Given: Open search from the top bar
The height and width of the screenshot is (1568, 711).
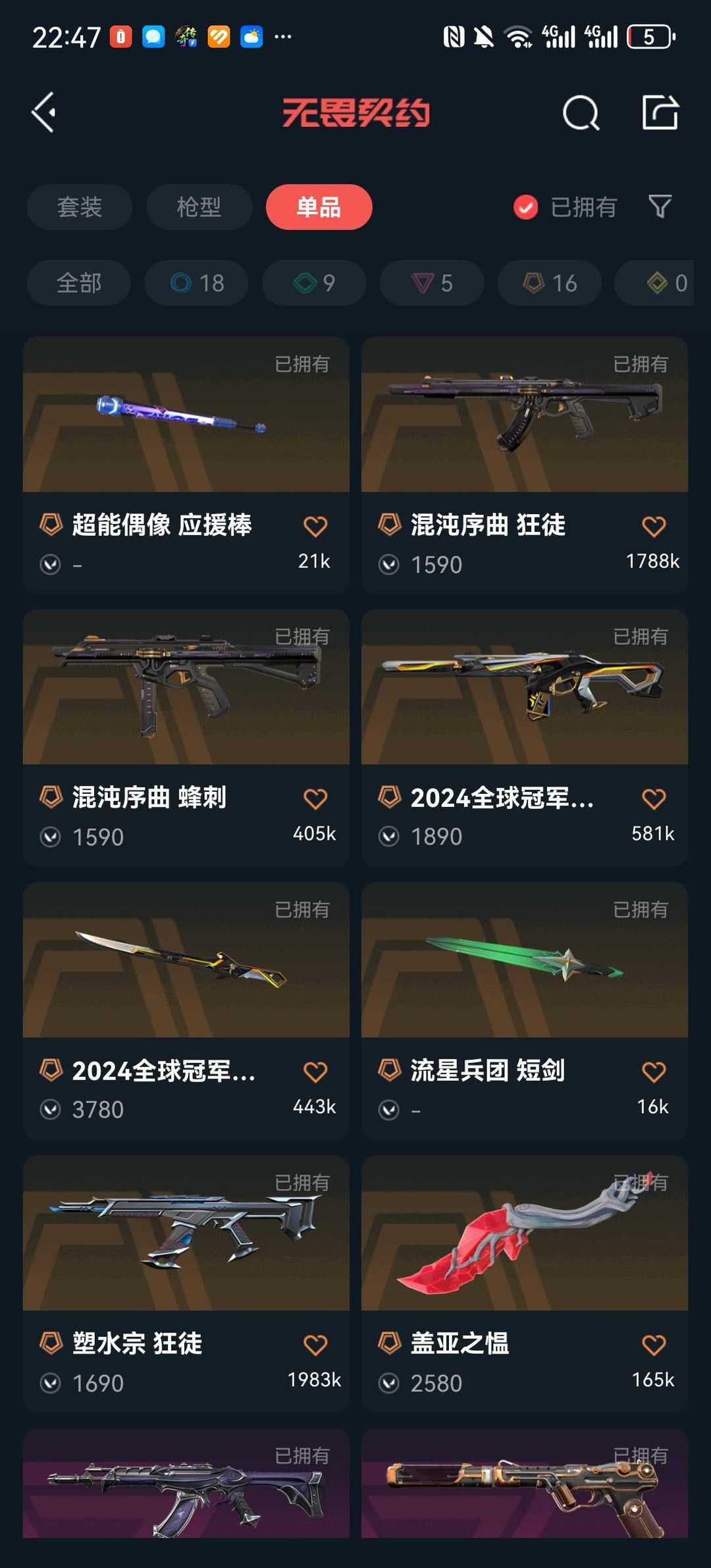Looking at the screenshot, I should [581, 113].
